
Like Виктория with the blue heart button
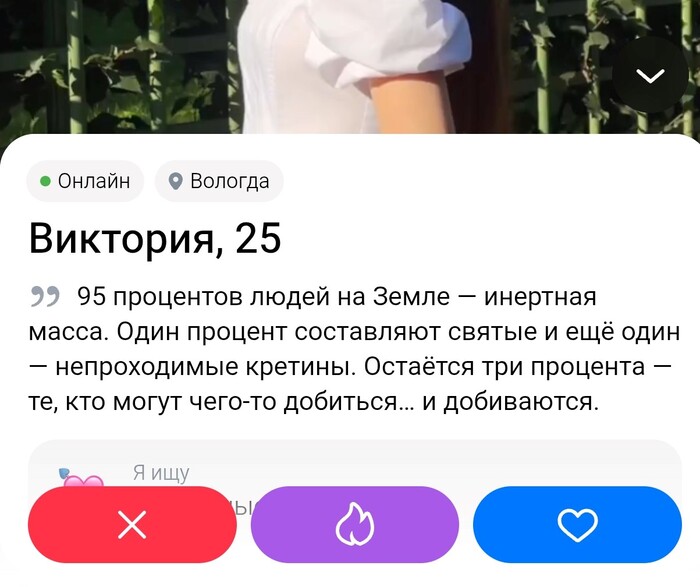tap(576, 524)
